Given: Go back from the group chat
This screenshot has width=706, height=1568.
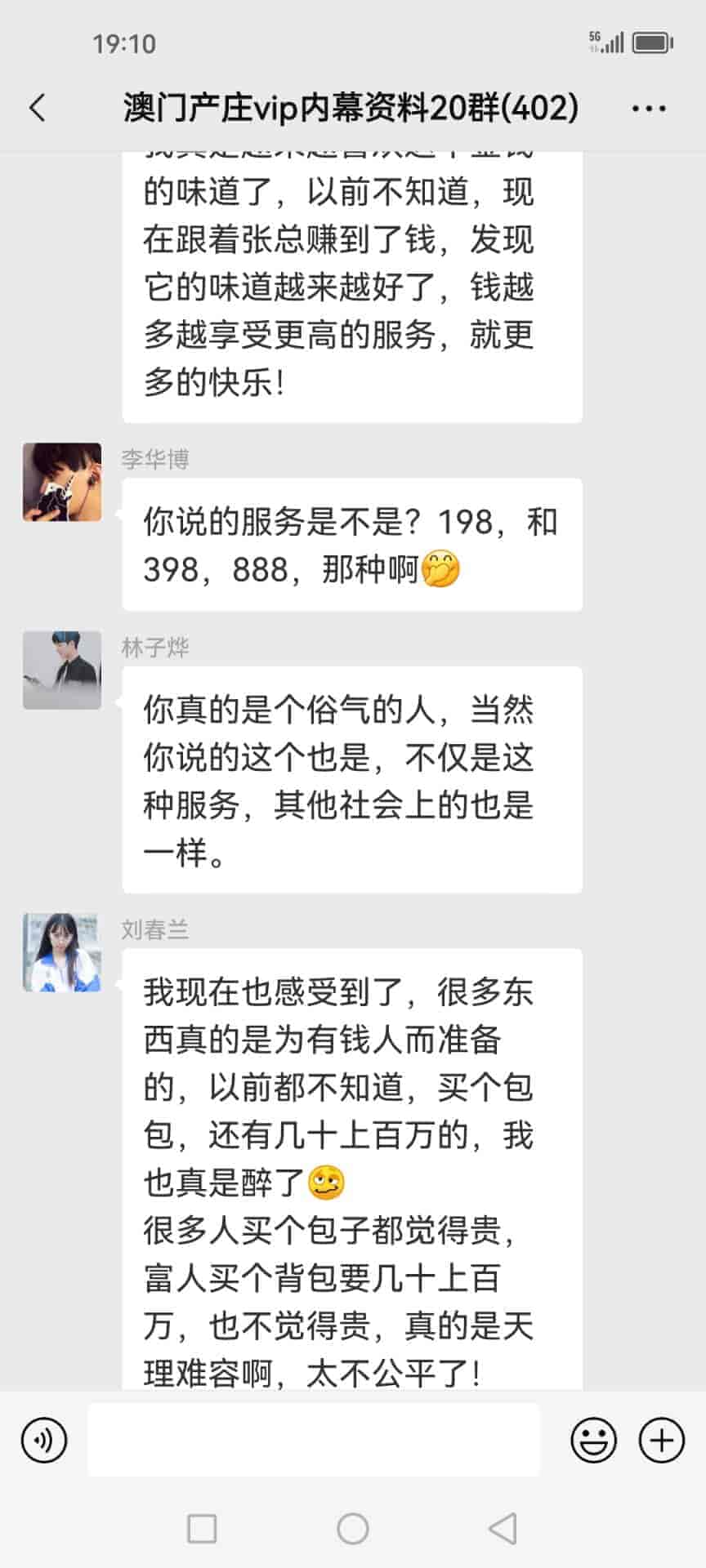Looking at the screenshot, I should point(38,108).
